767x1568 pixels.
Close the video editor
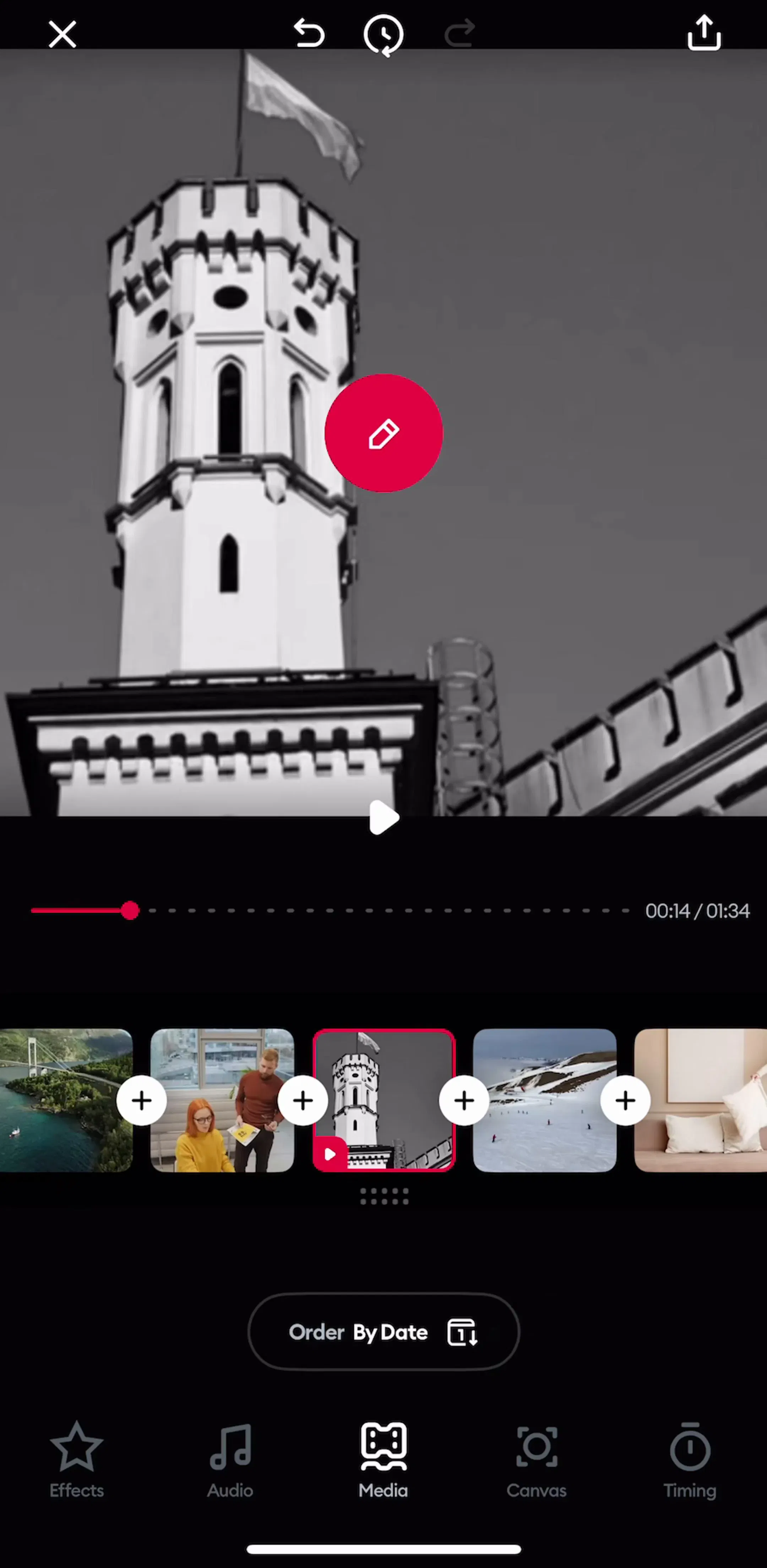(62, 34)
